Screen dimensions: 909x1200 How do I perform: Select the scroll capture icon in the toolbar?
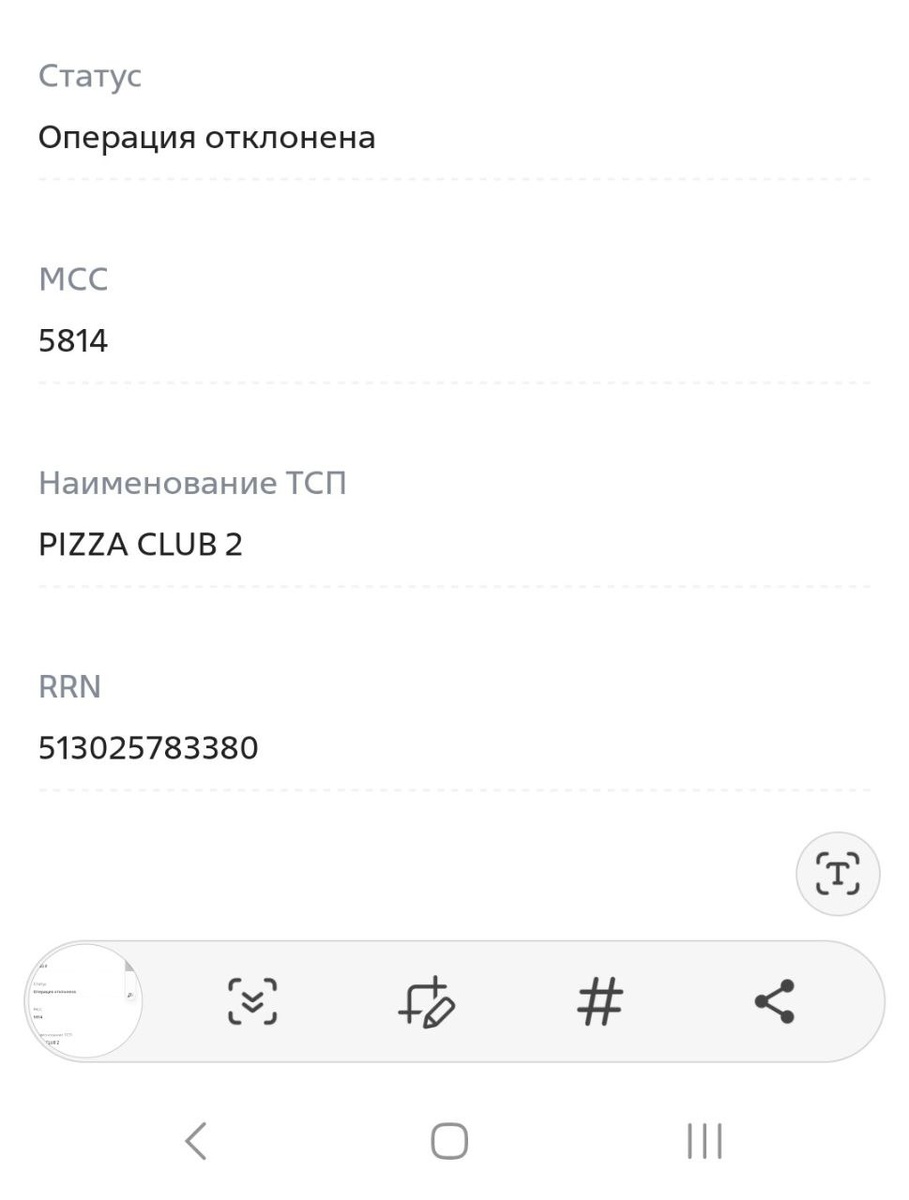coord(253,1004)
